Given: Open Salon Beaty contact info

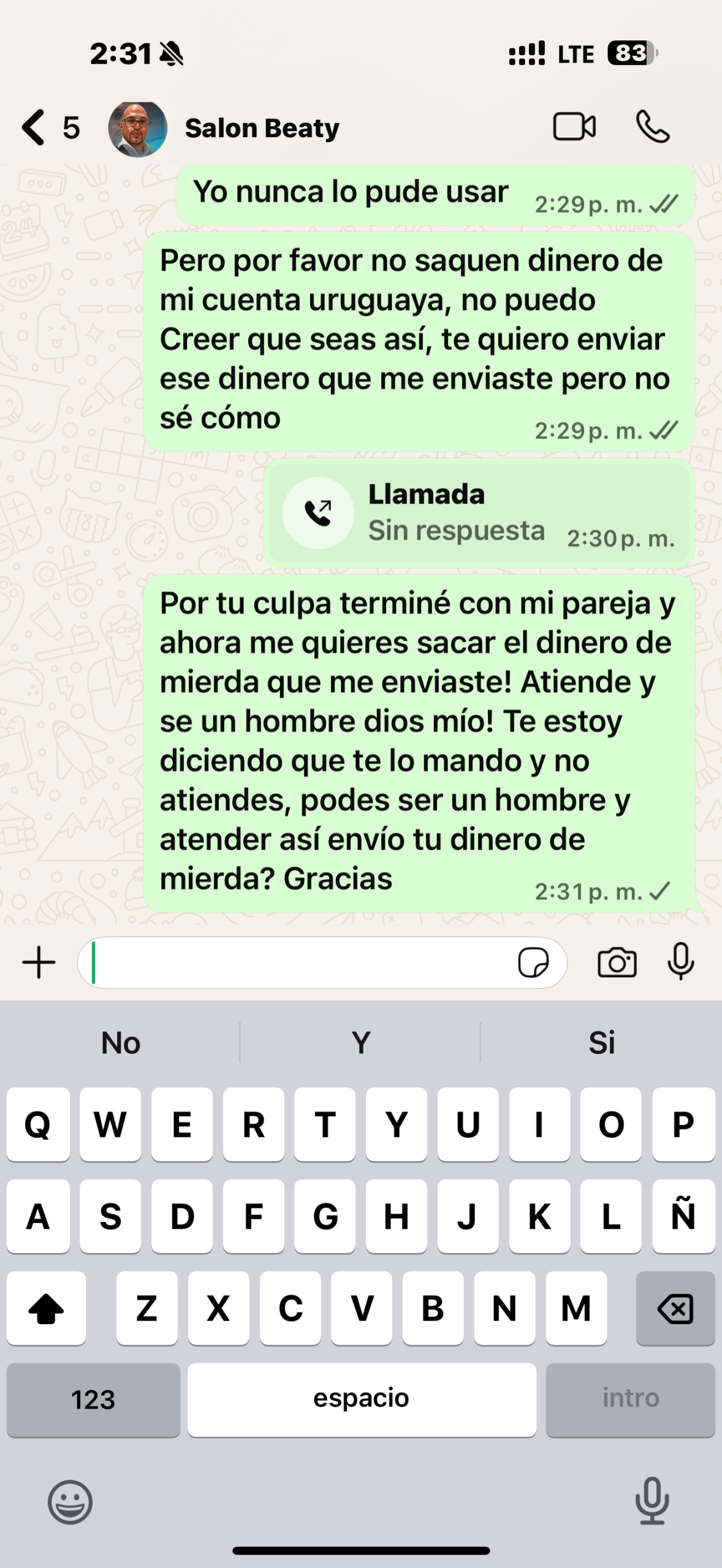Looking at the screenshot, I should click(x=262, y=128).
